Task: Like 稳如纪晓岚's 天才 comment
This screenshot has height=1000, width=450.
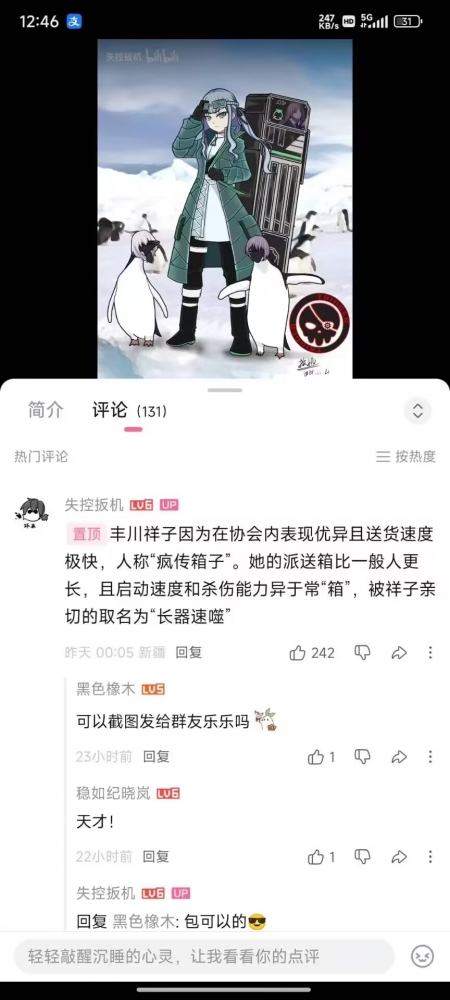Action: [321, 857]
